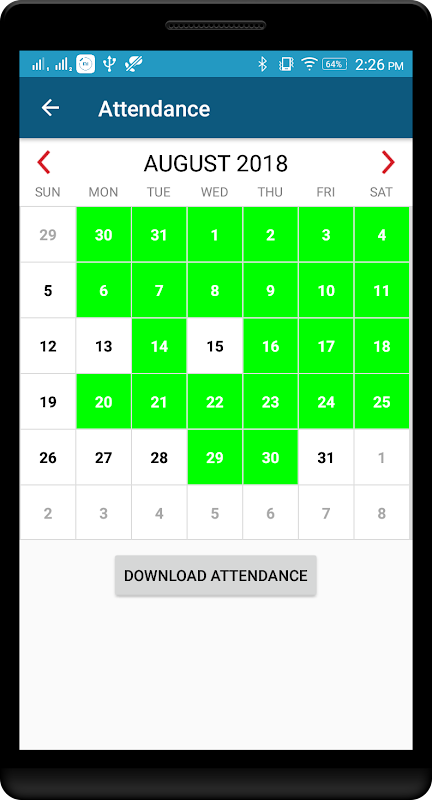Pick date 27 in the calendar grid
432x800 pixels.
104,458
